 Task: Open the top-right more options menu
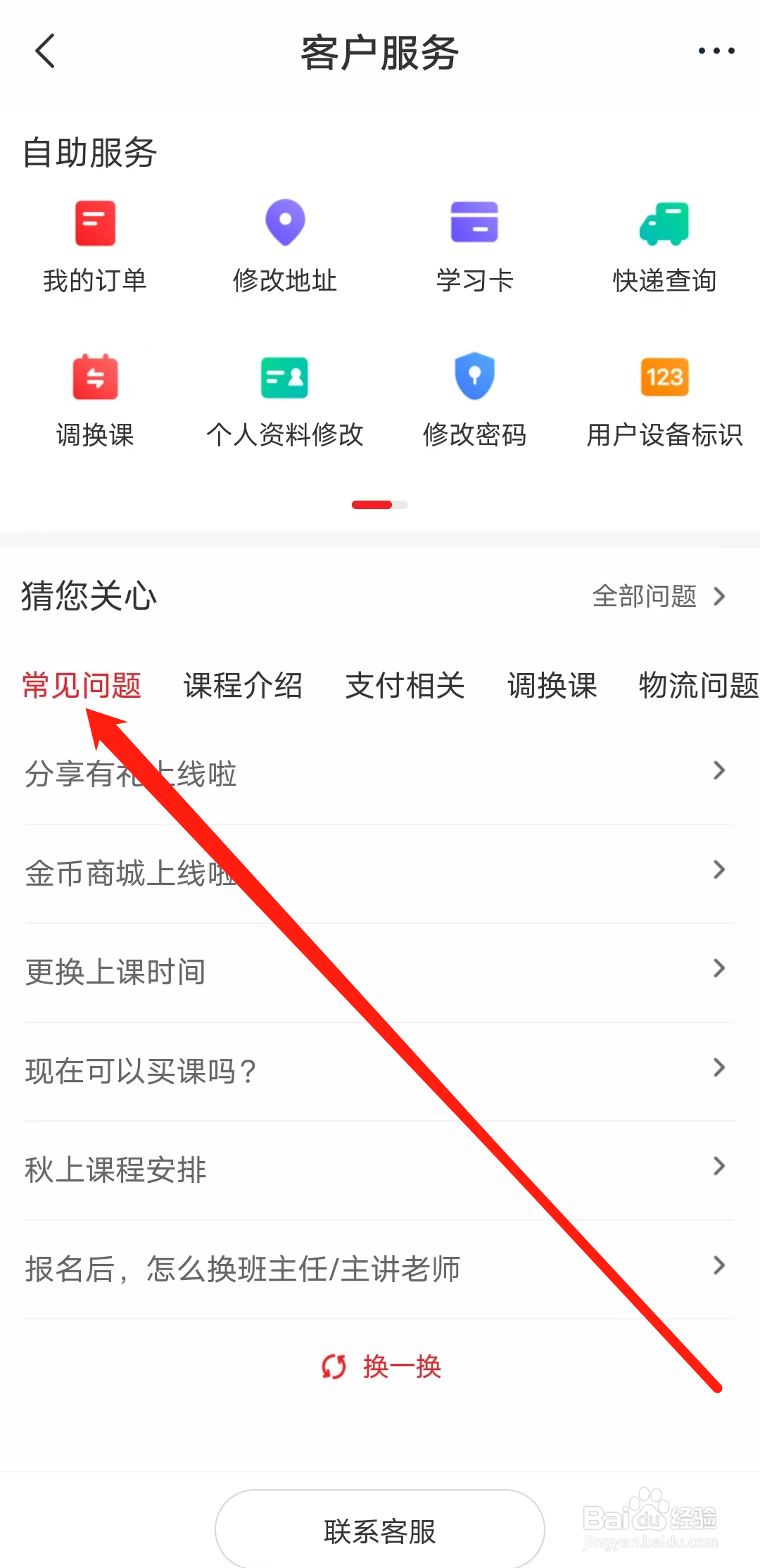716,50
